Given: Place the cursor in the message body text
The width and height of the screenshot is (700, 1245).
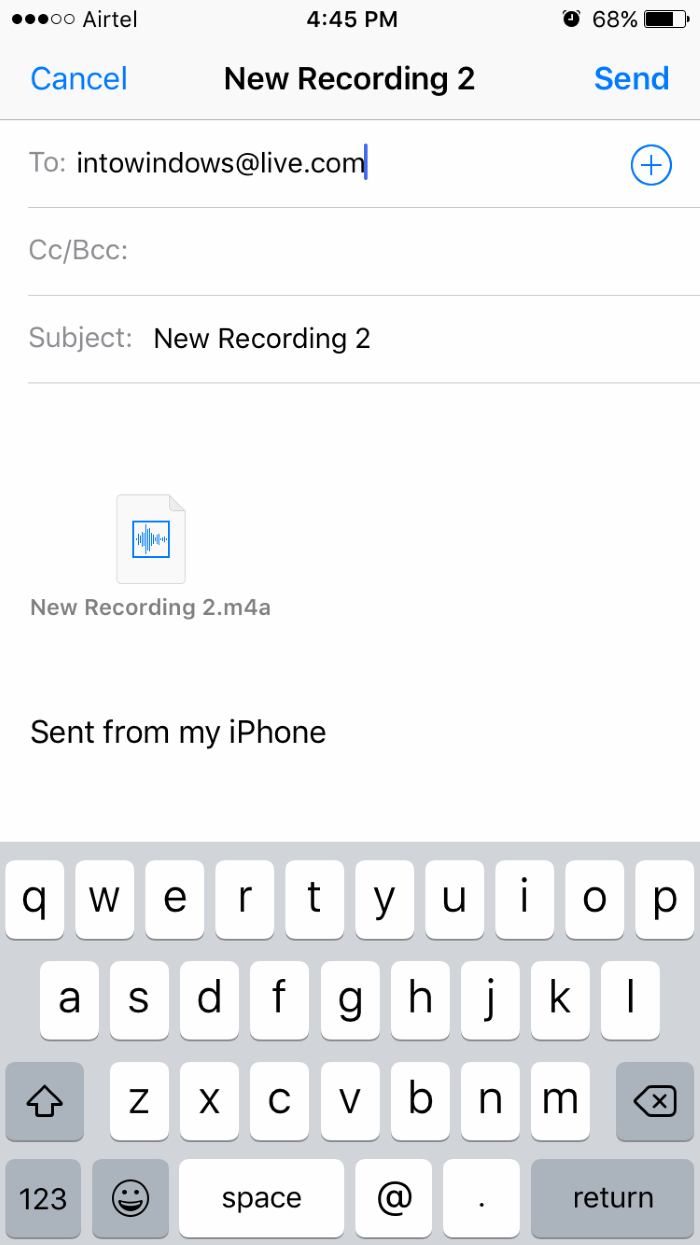Looking at the screenshot, I should pyautogui.click(x=178, y=733).
